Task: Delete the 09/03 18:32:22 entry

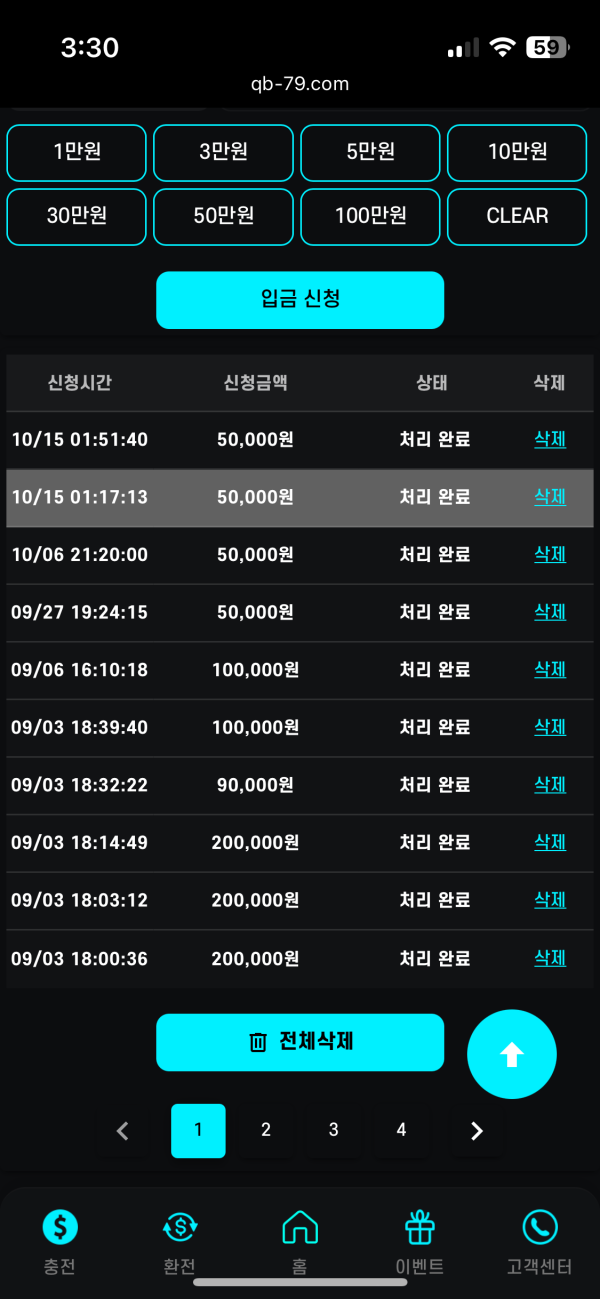Action: tap(550, 785)
